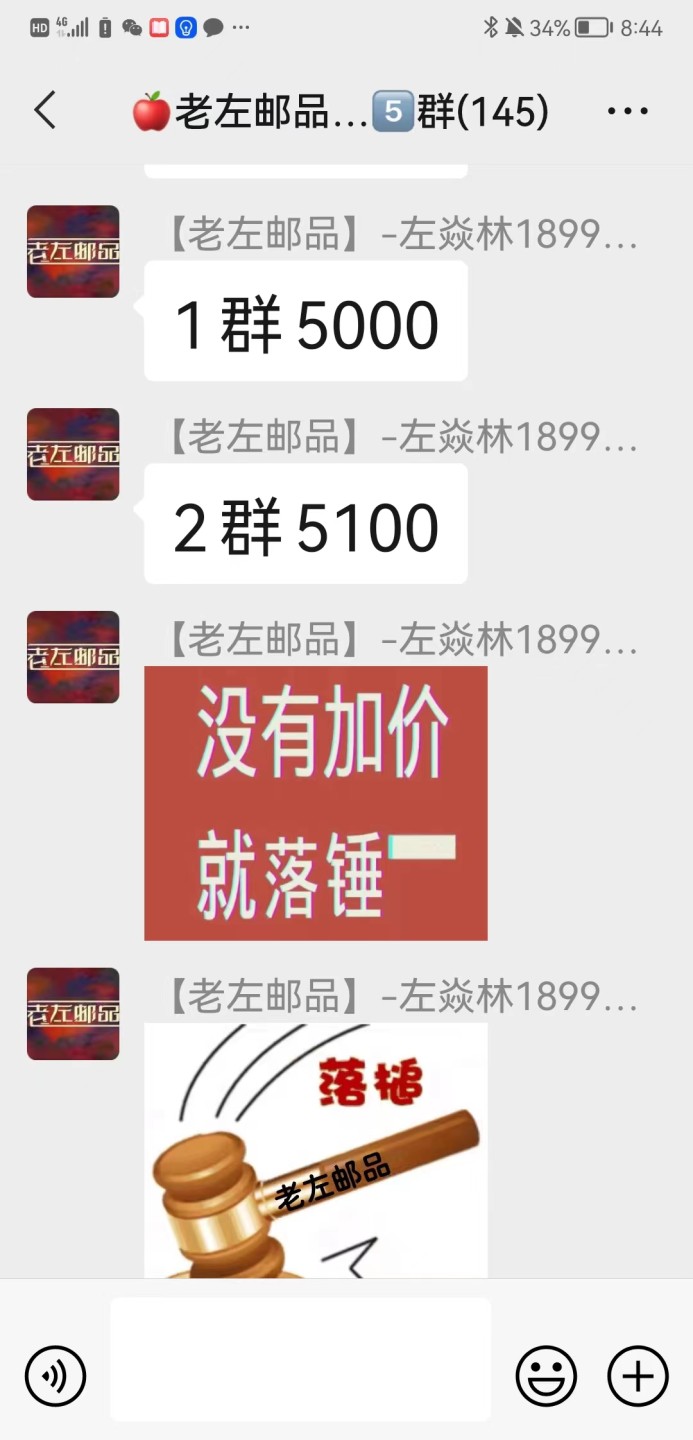This screenshot has width=693, height=1440.
Task: Open sender avatar beside '1群 5000' message
Action: 73,252
